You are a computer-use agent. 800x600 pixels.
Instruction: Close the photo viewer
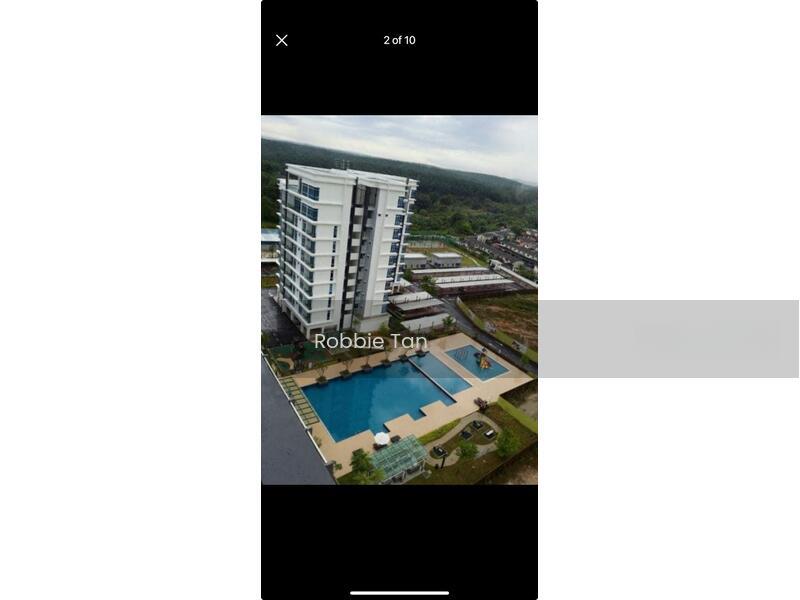coord(282,41)
